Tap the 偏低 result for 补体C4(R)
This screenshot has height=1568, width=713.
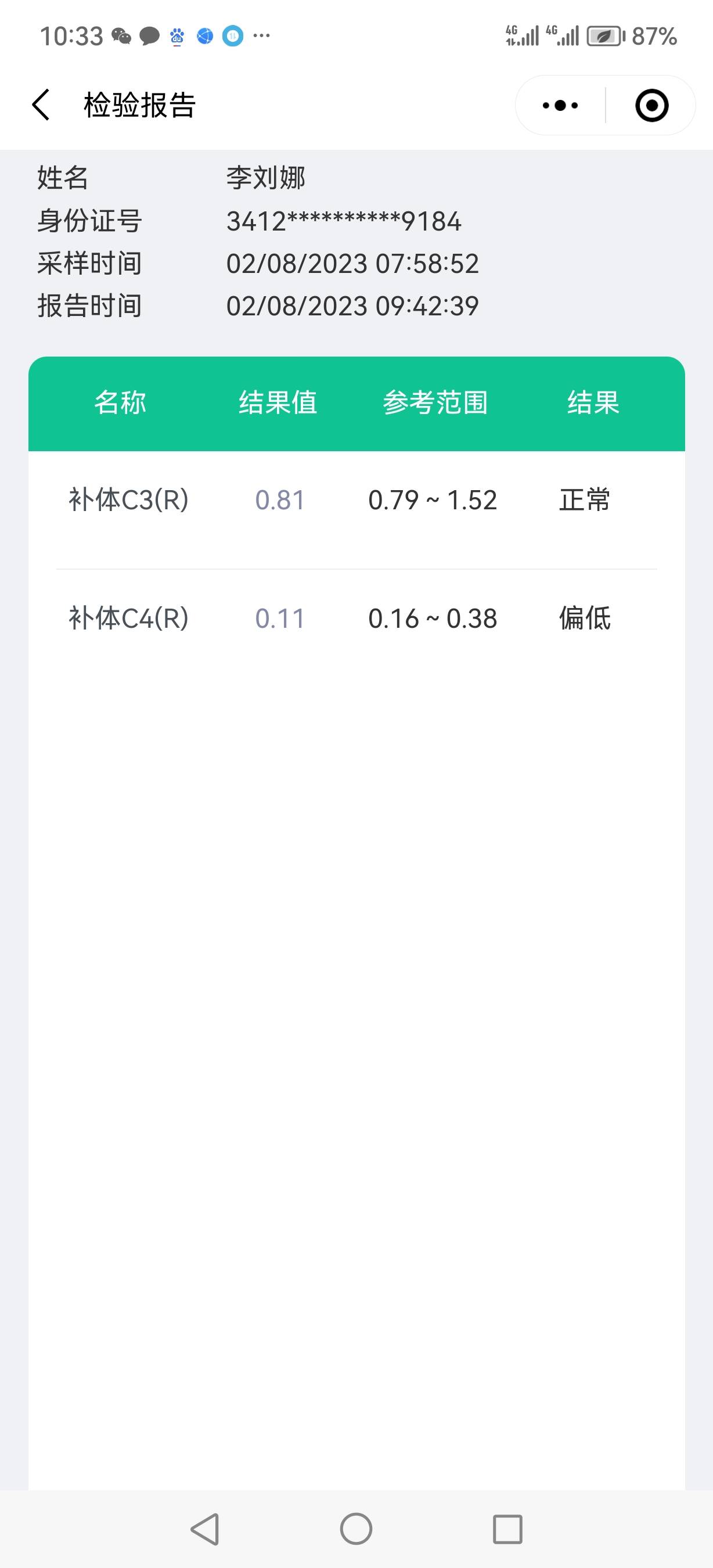(585, 618)
